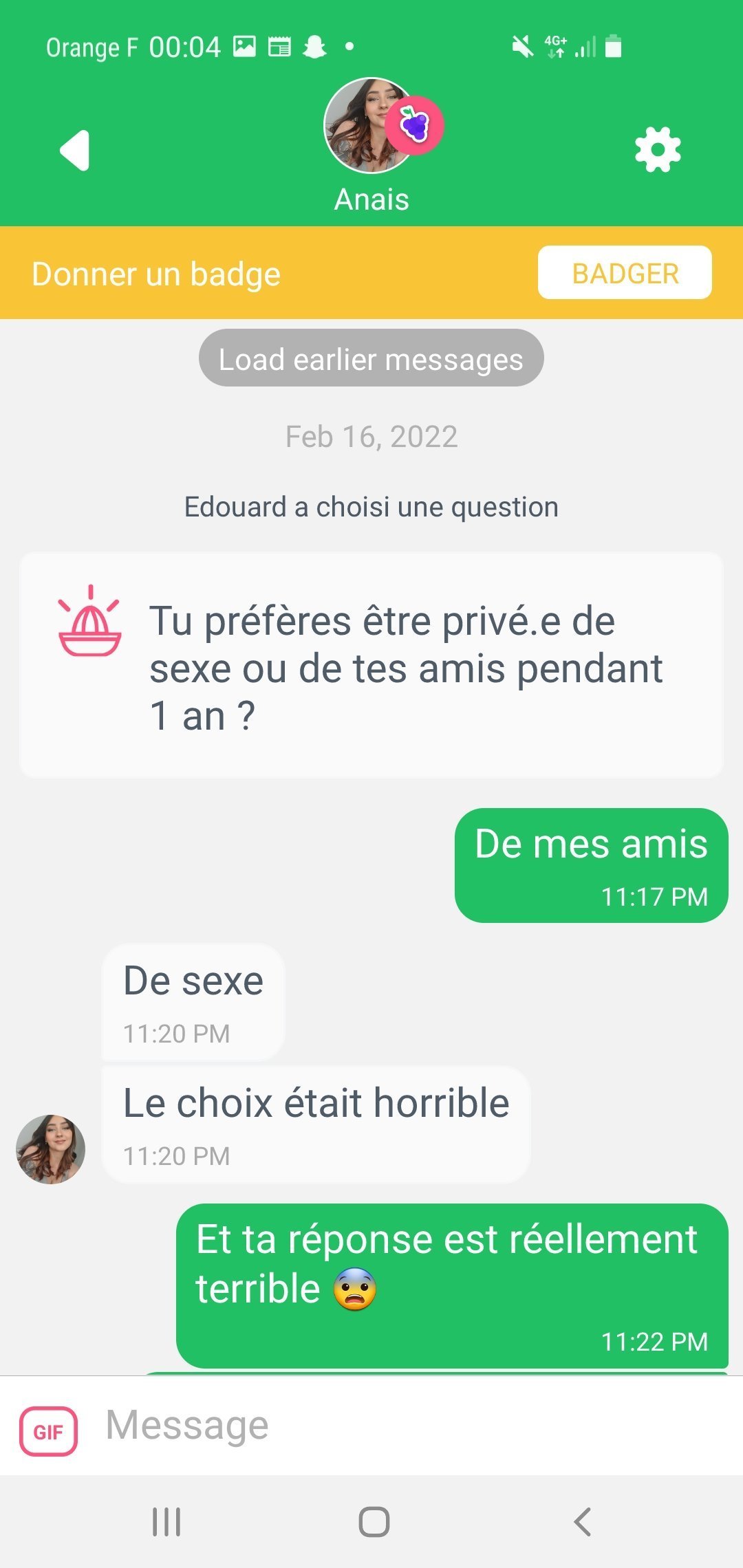The width and height of the screenshot is (743, 1568).
Task: Tap the BADGER button
Action: pyautogui.click(x=624, y=273)
